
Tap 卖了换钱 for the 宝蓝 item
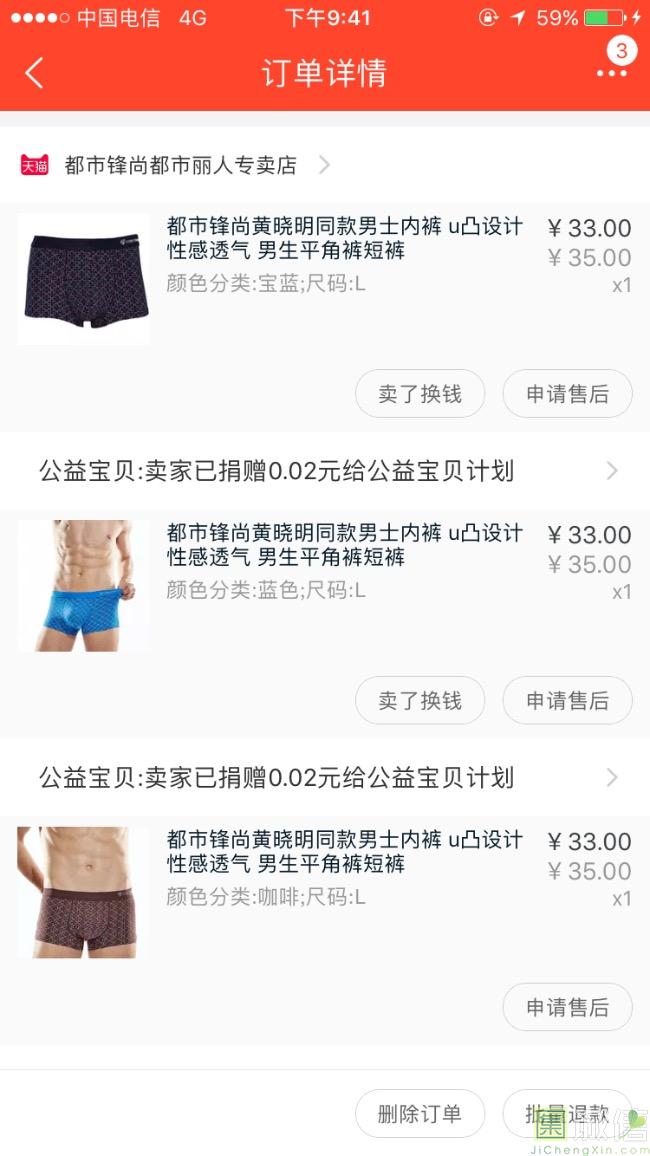pyautogui.click(x=420, y=394)
